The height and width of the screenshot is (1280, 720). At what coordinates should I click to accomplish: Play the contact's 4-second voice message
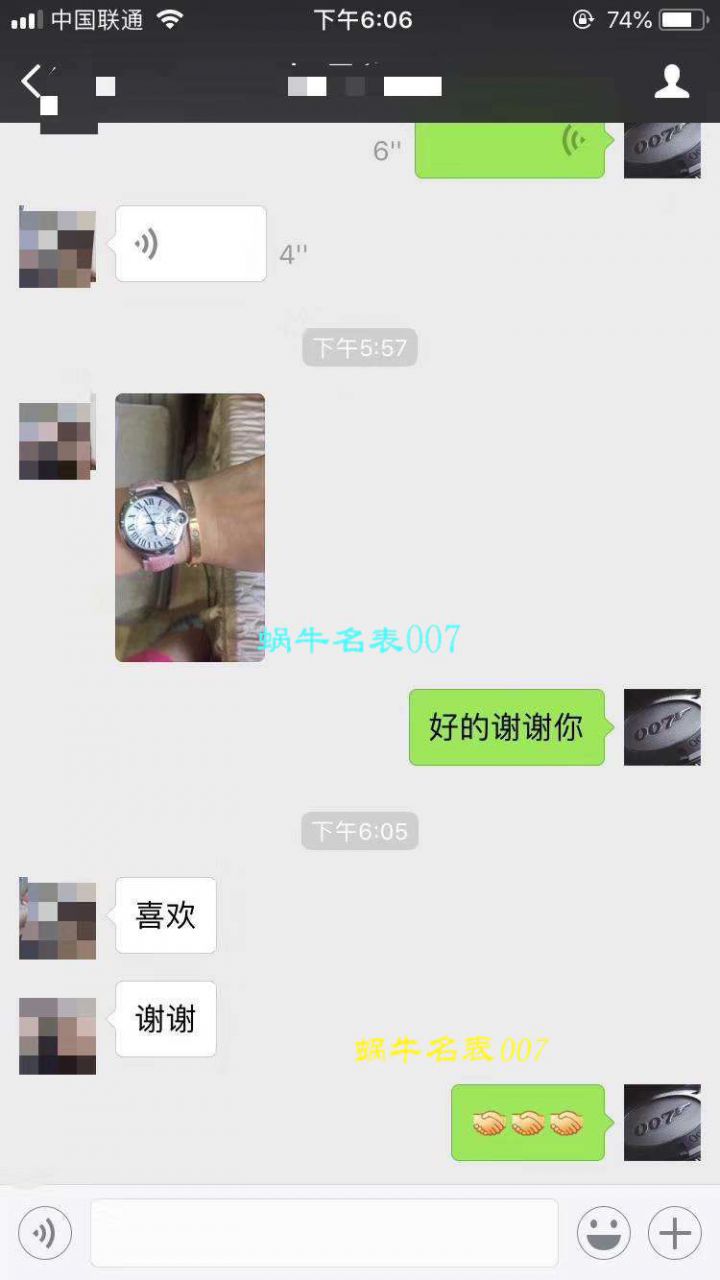(x=190, y=243)
